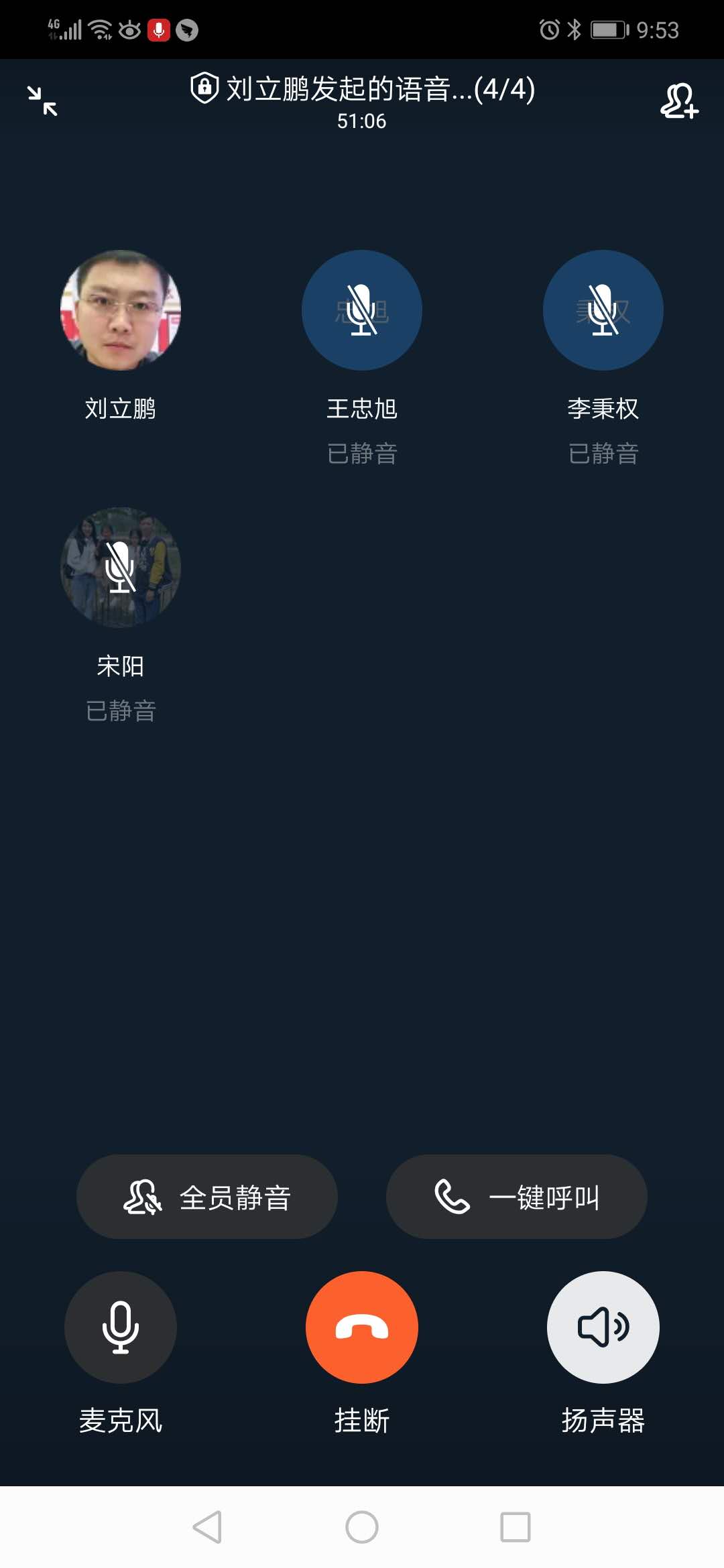
Task: Toggle the 麦克风 microphone
Action: pos(121,1327)
